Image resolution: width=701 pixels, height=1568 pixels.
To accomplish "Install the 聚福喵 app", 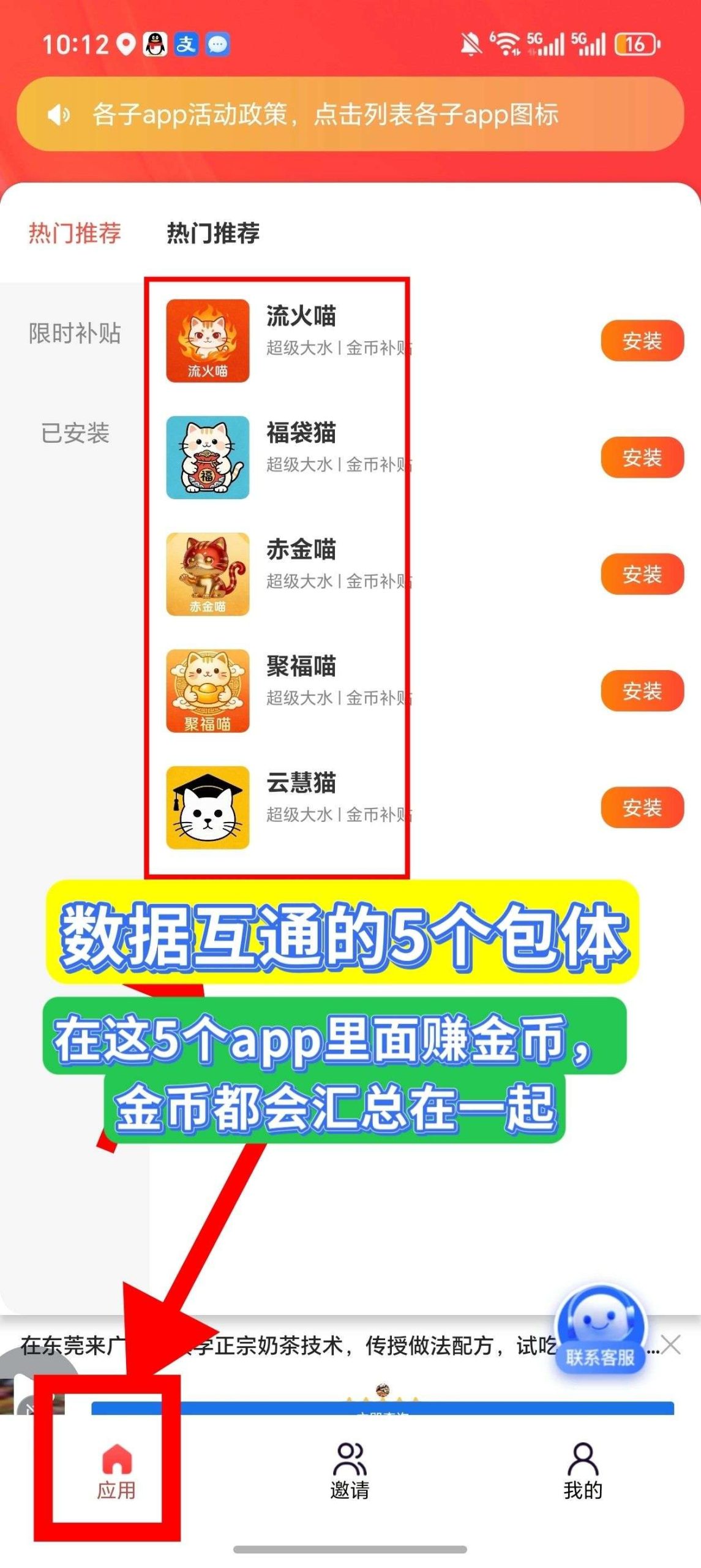I will pyautogui.click(x=642, y=691).
